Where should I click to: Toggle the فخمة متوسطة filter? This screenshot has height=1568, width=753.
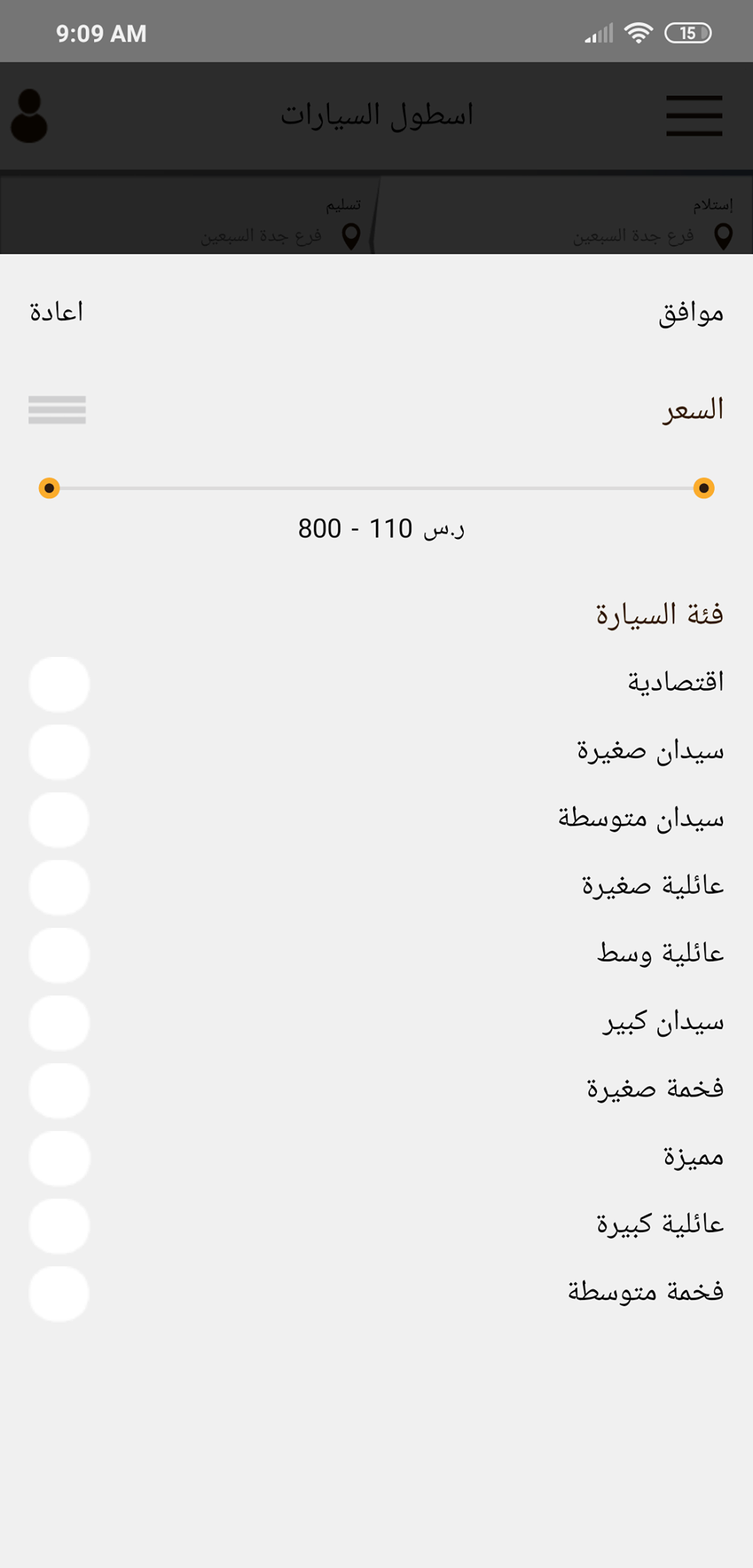pyautogui.click(x=59, y=1293)
